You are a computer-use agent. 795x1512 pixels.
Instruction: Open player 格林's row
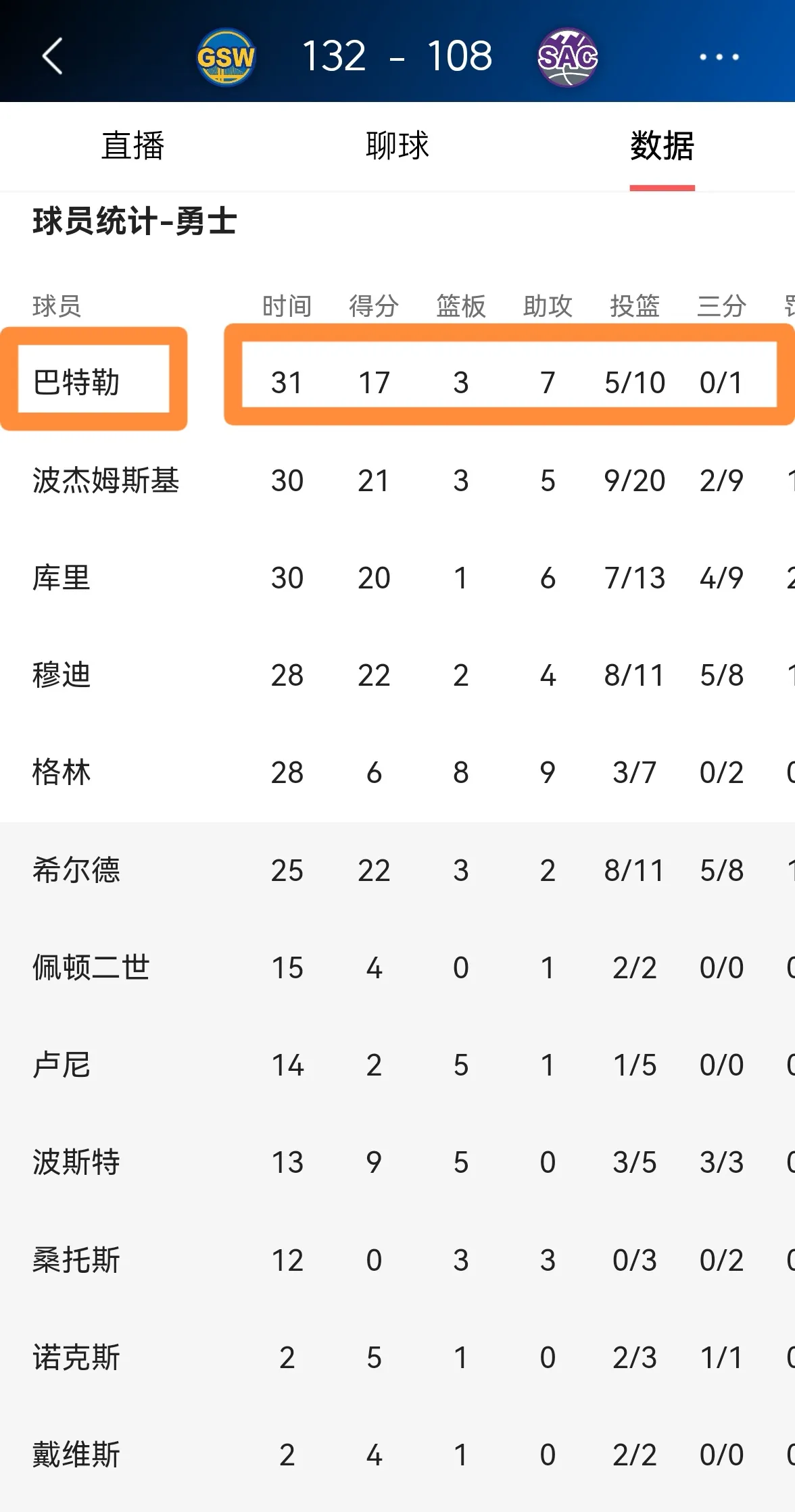[x=62, y=772]
